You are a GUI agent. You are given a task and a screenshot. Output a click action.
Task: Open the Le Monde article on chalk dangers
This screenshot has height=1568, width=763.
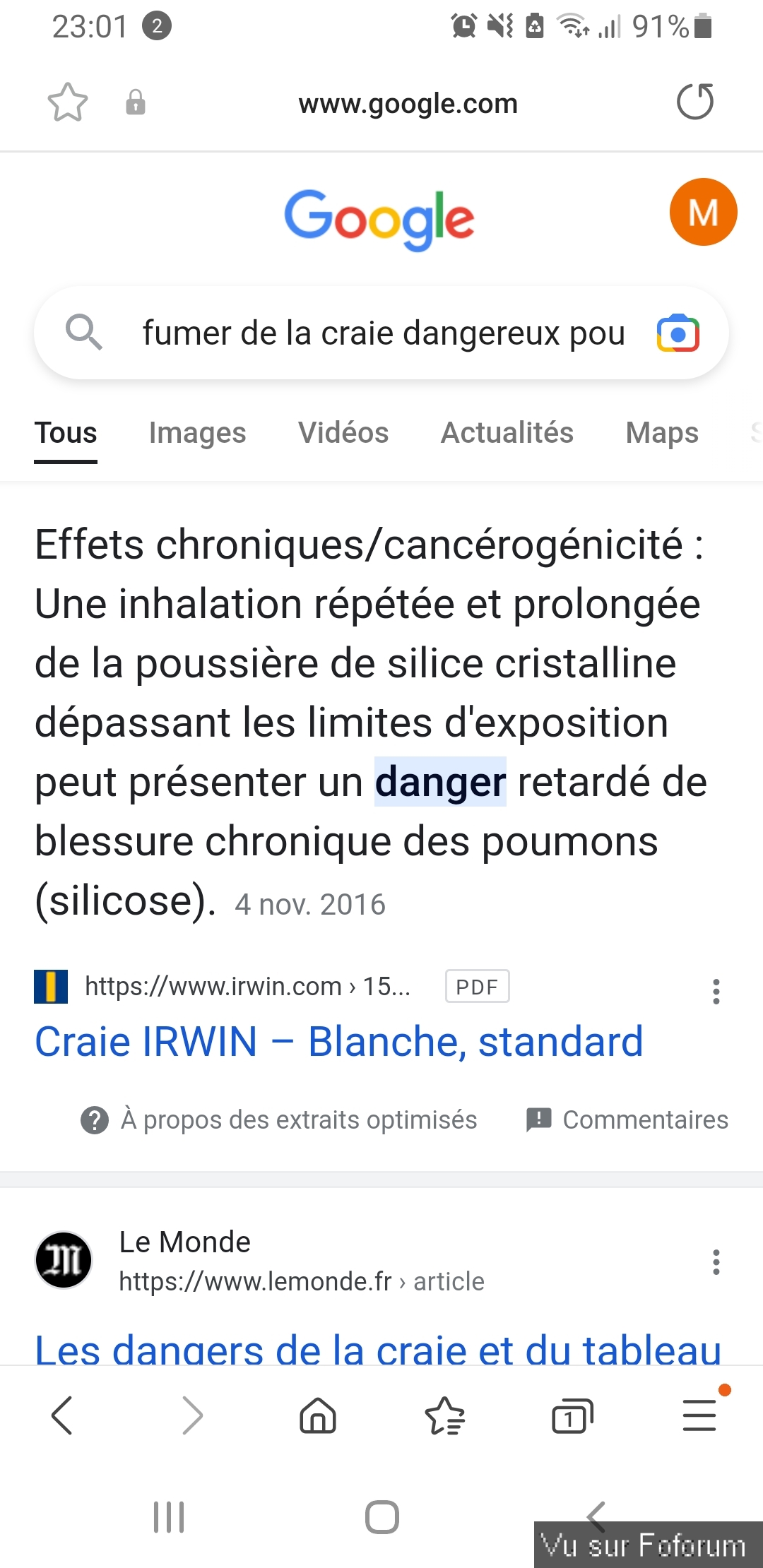click(x=378, y=1348)
